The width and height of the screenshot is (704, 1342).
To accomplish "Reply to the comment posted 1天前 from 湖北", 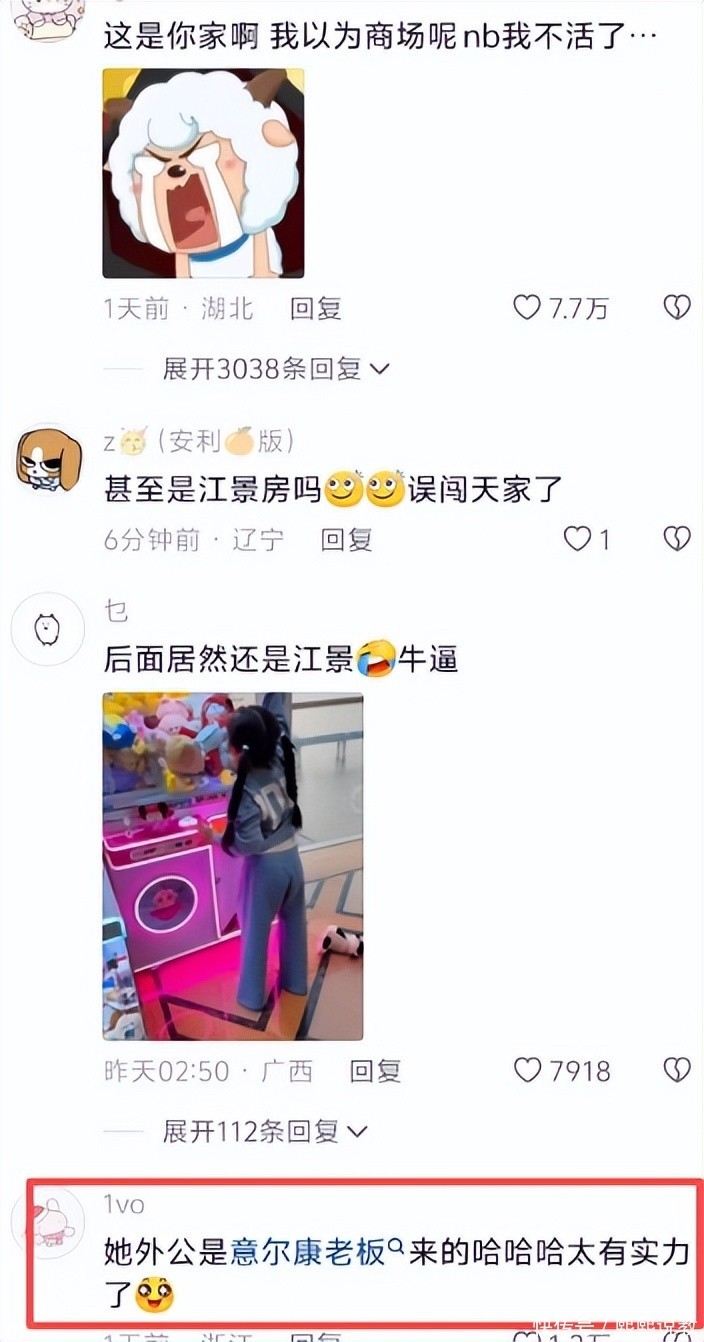I will [x=316, y=309].
